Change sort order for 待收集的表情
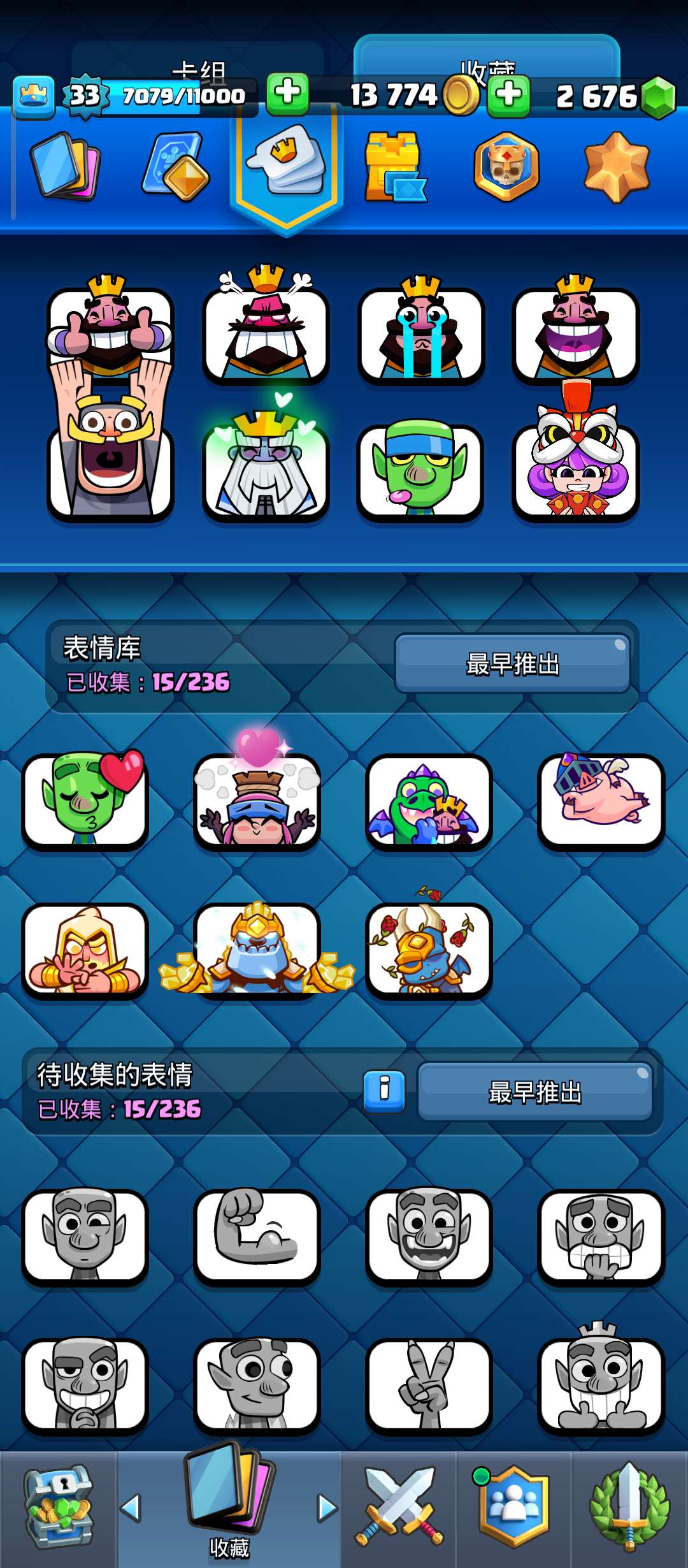This screenshot has height=1568, width=688. tap(535, 1092)
